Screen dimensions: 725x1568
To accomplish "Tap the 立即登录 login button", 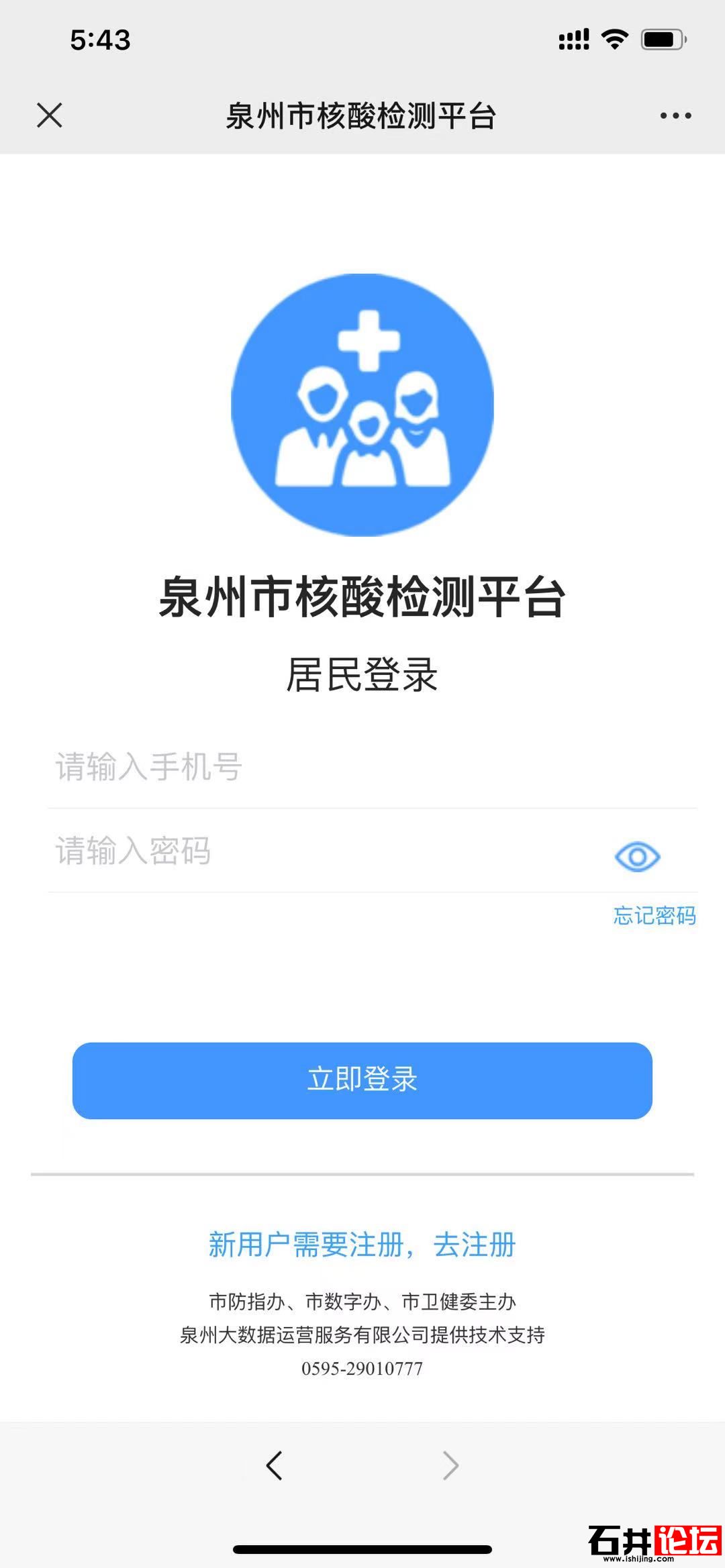I will [362, 1080].
